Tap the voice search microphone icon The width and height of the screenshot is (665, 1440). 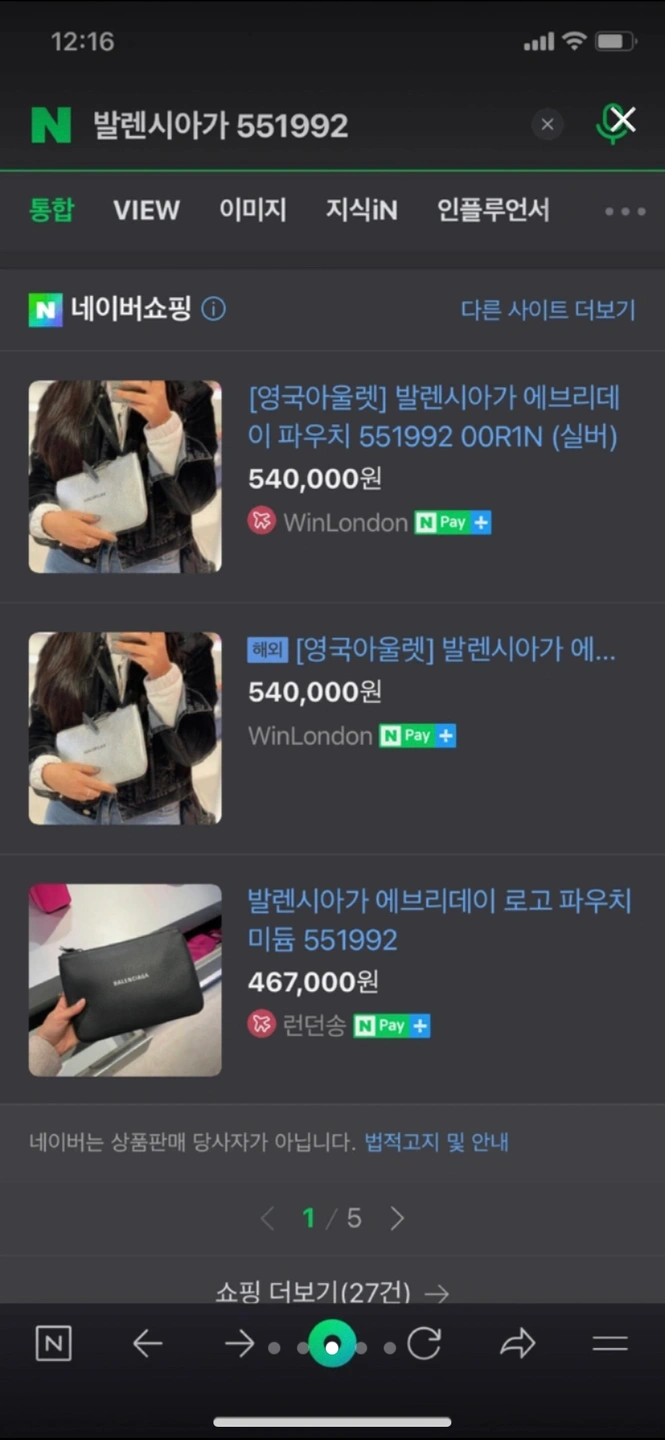(612, 125)
